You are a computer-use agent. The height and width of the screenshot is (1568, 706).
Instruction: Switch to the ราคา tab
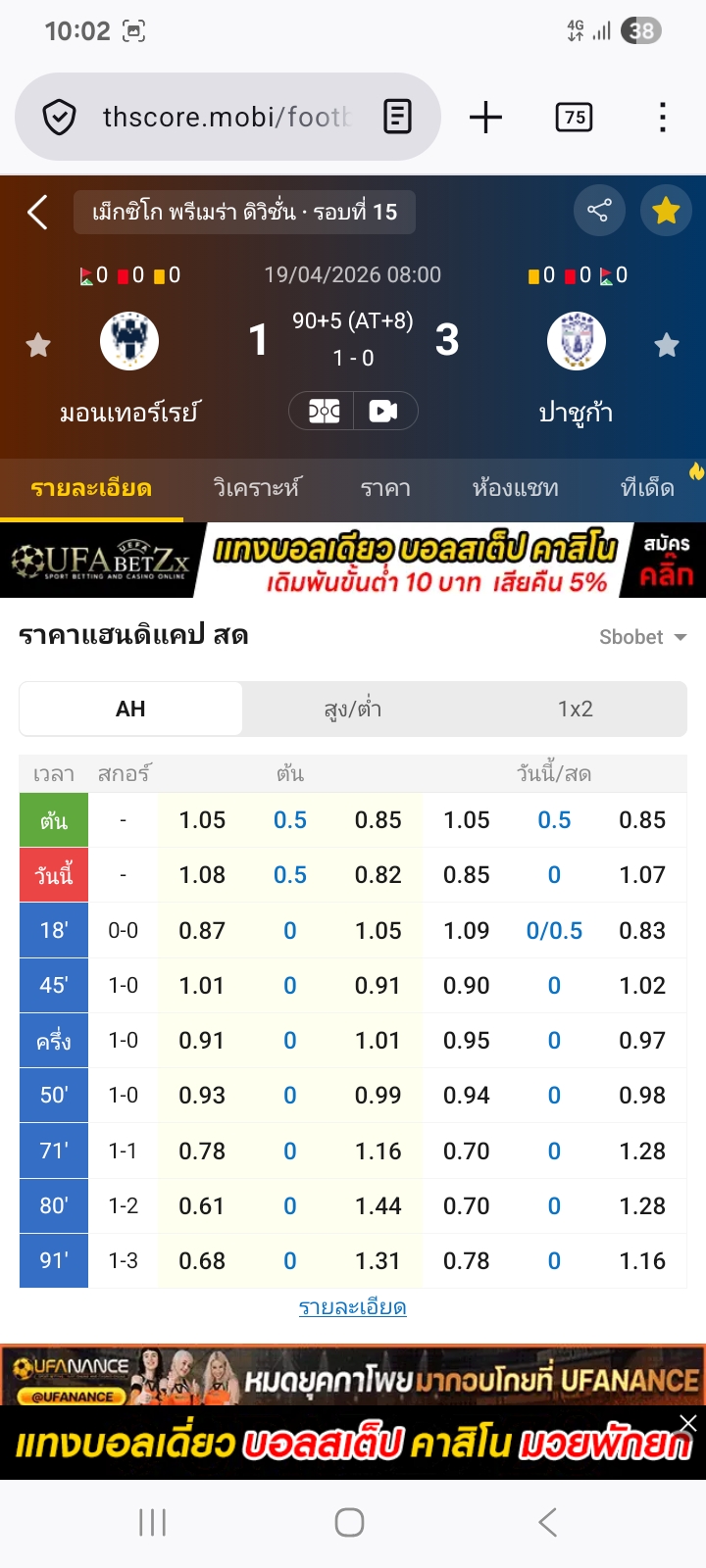pos(385,488)
